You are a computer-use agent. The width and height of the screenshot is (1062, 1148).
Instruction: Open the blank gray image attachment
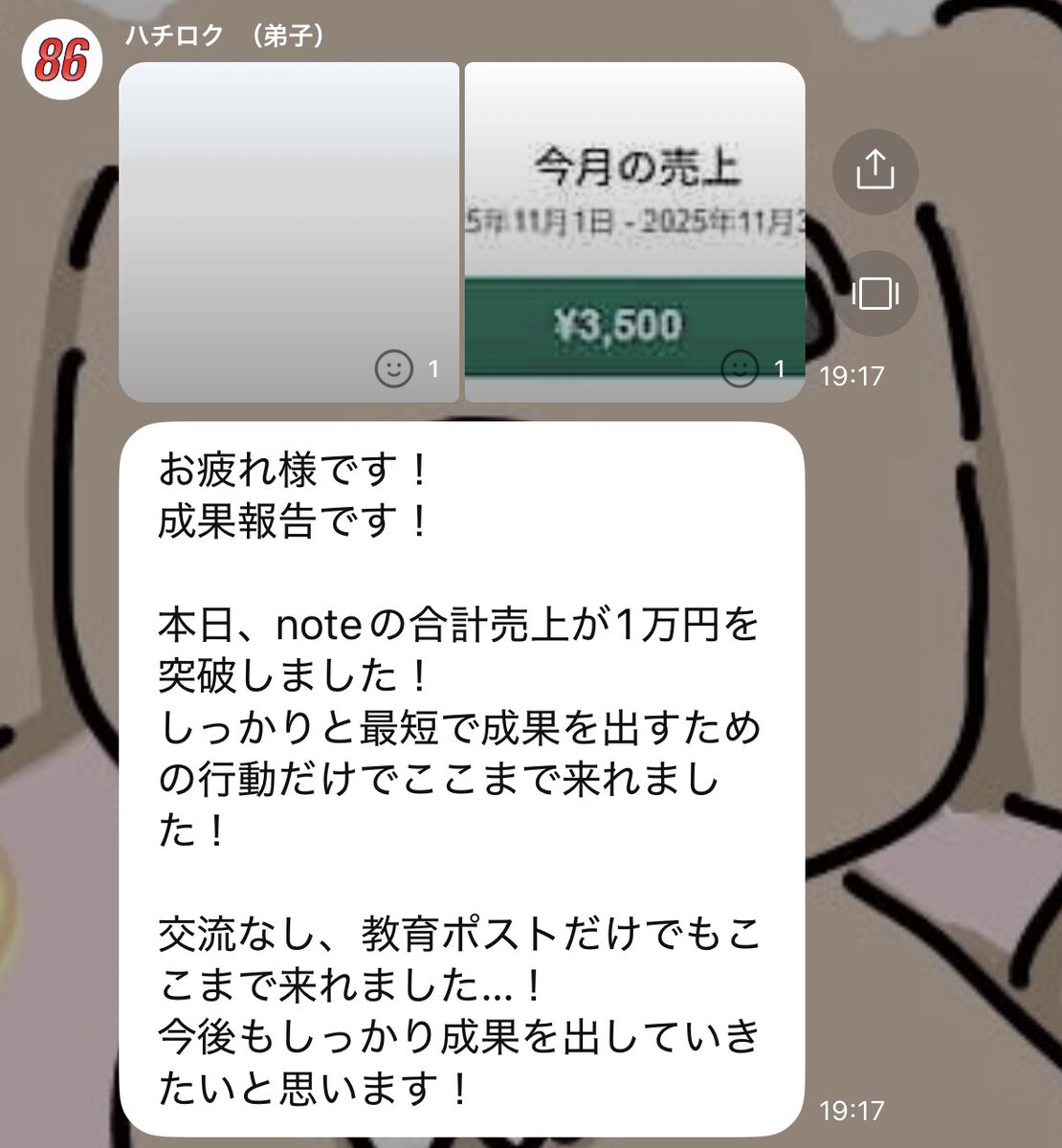pyautogui.click(x=288, y=220)
